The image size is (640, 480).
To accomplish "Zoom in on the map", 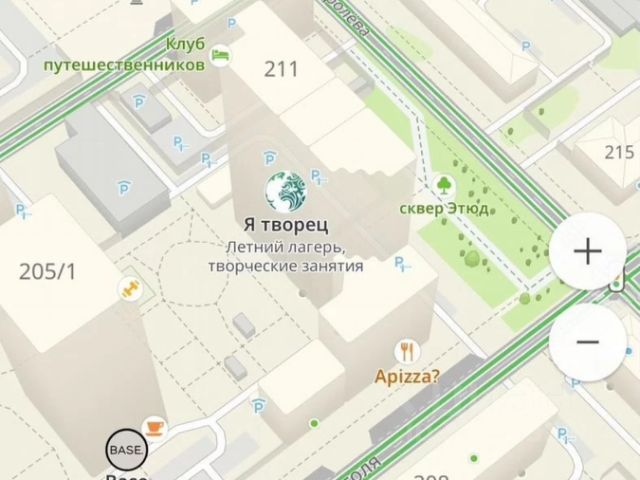I will 587,252.
